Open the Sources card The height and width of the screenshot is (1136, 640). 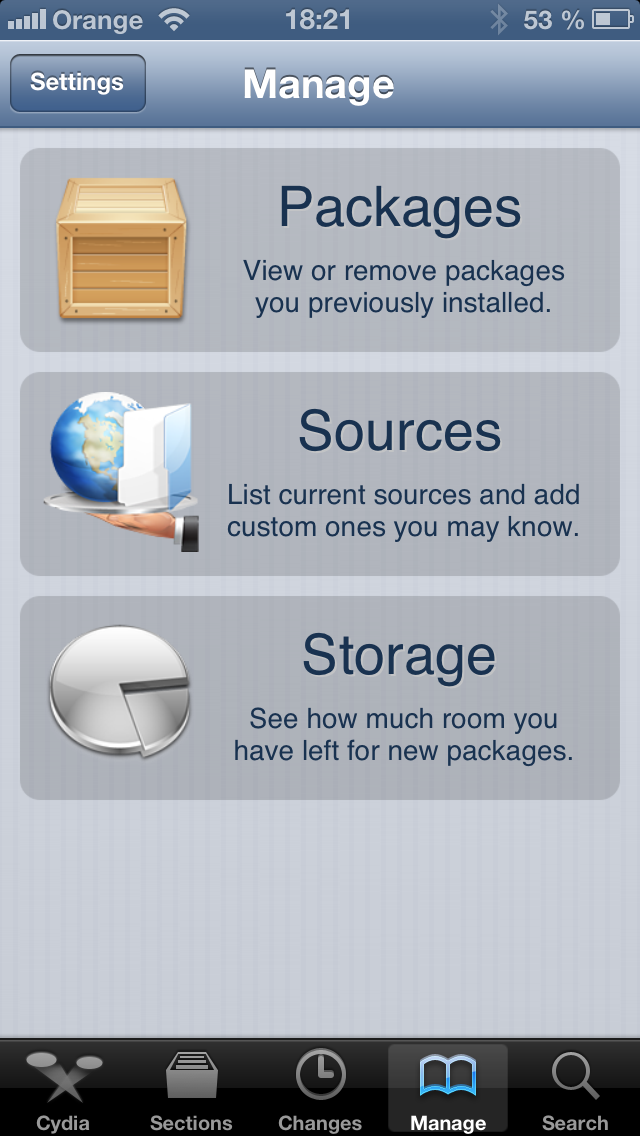pos(320,474)
